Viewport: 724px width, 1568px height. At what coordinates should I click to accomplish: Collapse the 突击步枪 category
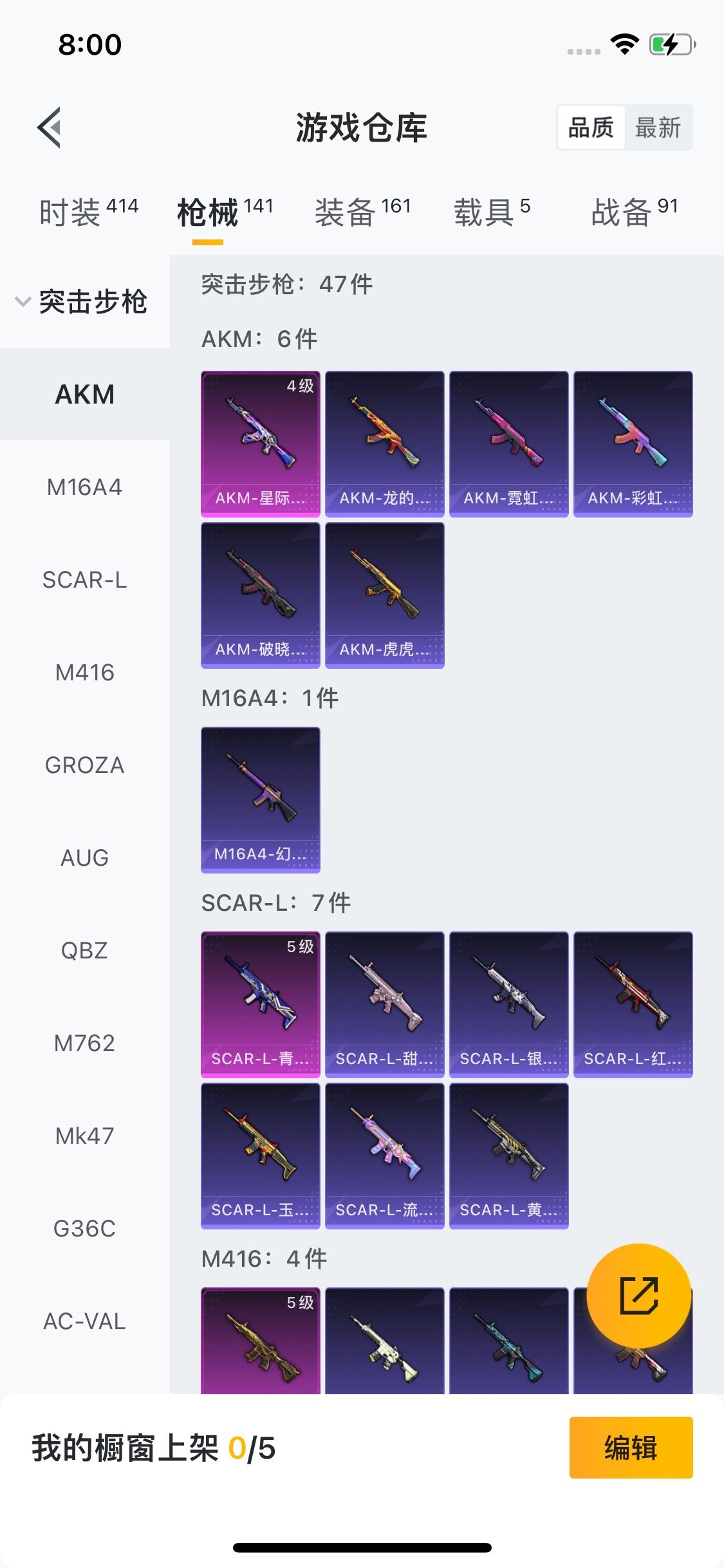click(84, 301)
